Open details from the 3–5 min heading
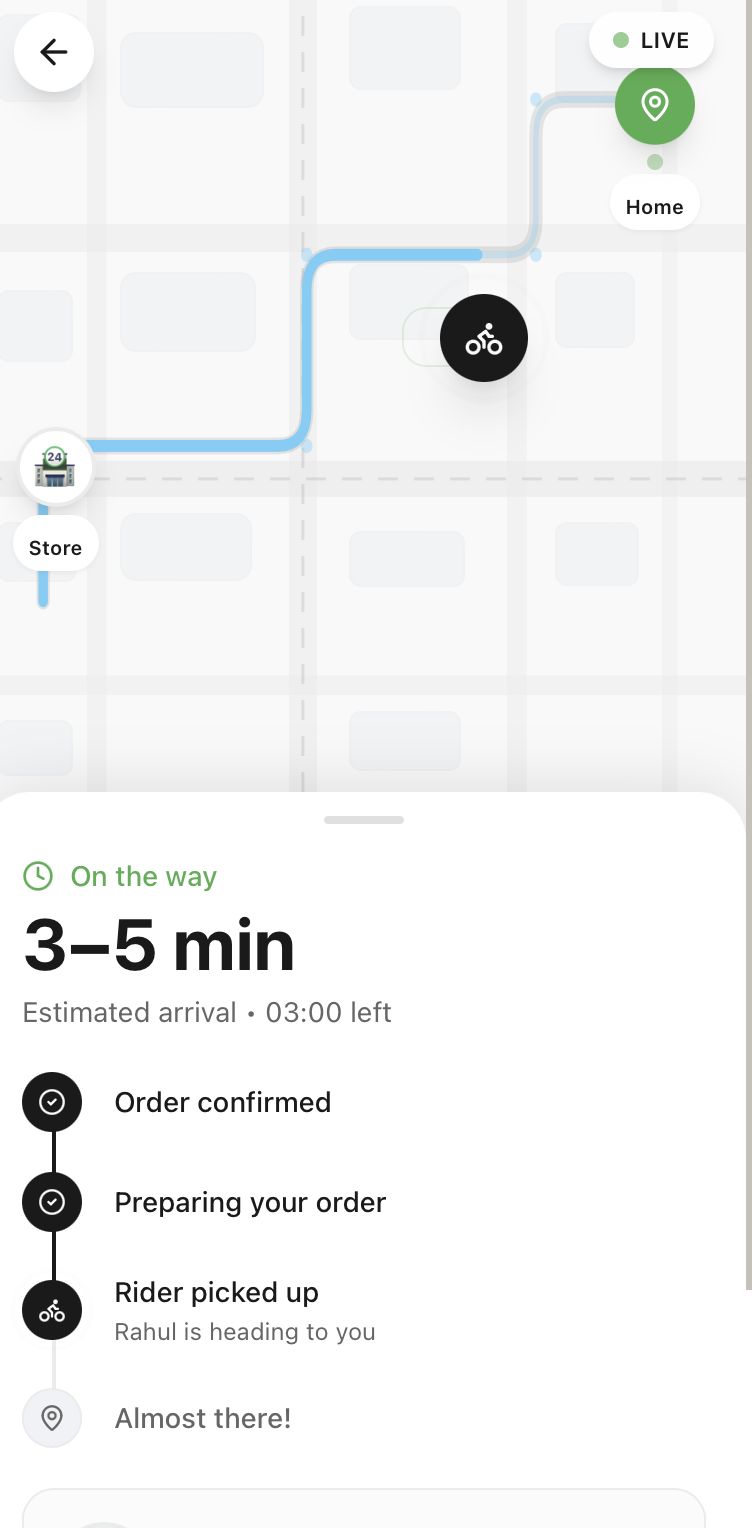This screenshot has width=752, height=1528. click(x=158, y=943)
